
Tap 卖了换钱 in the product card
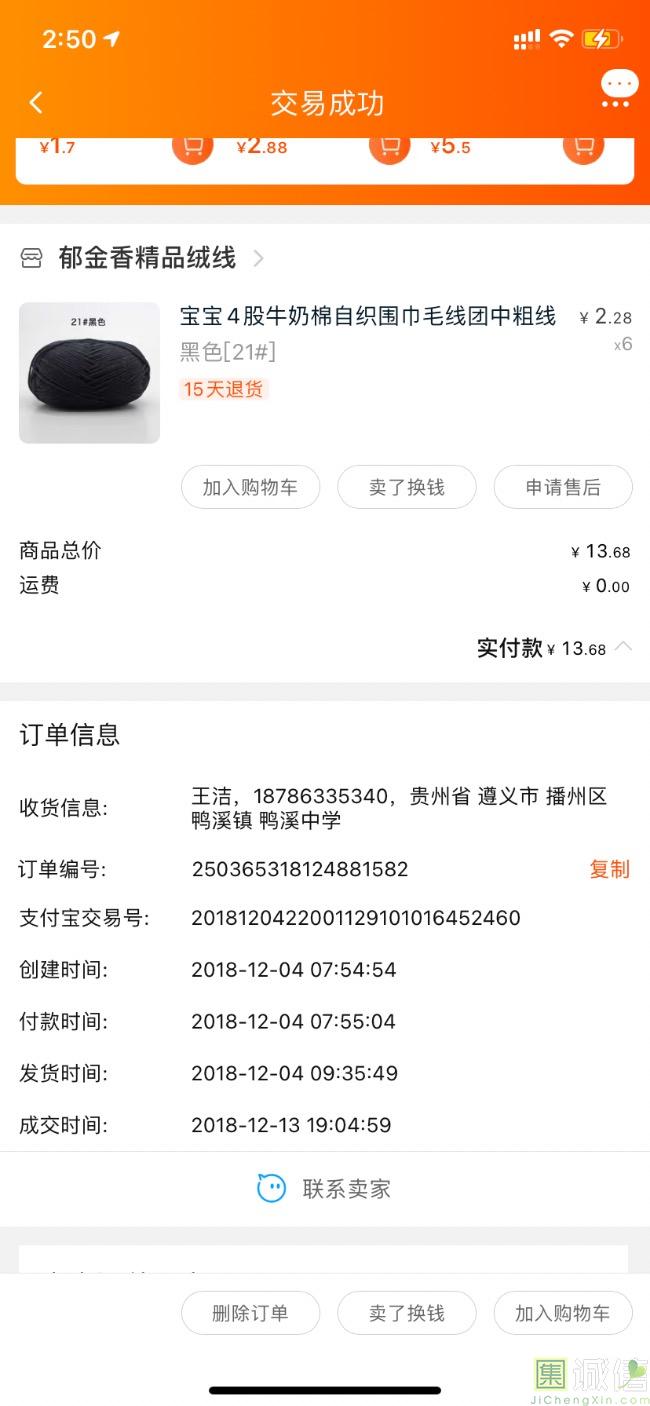click(x=406, y=487)
